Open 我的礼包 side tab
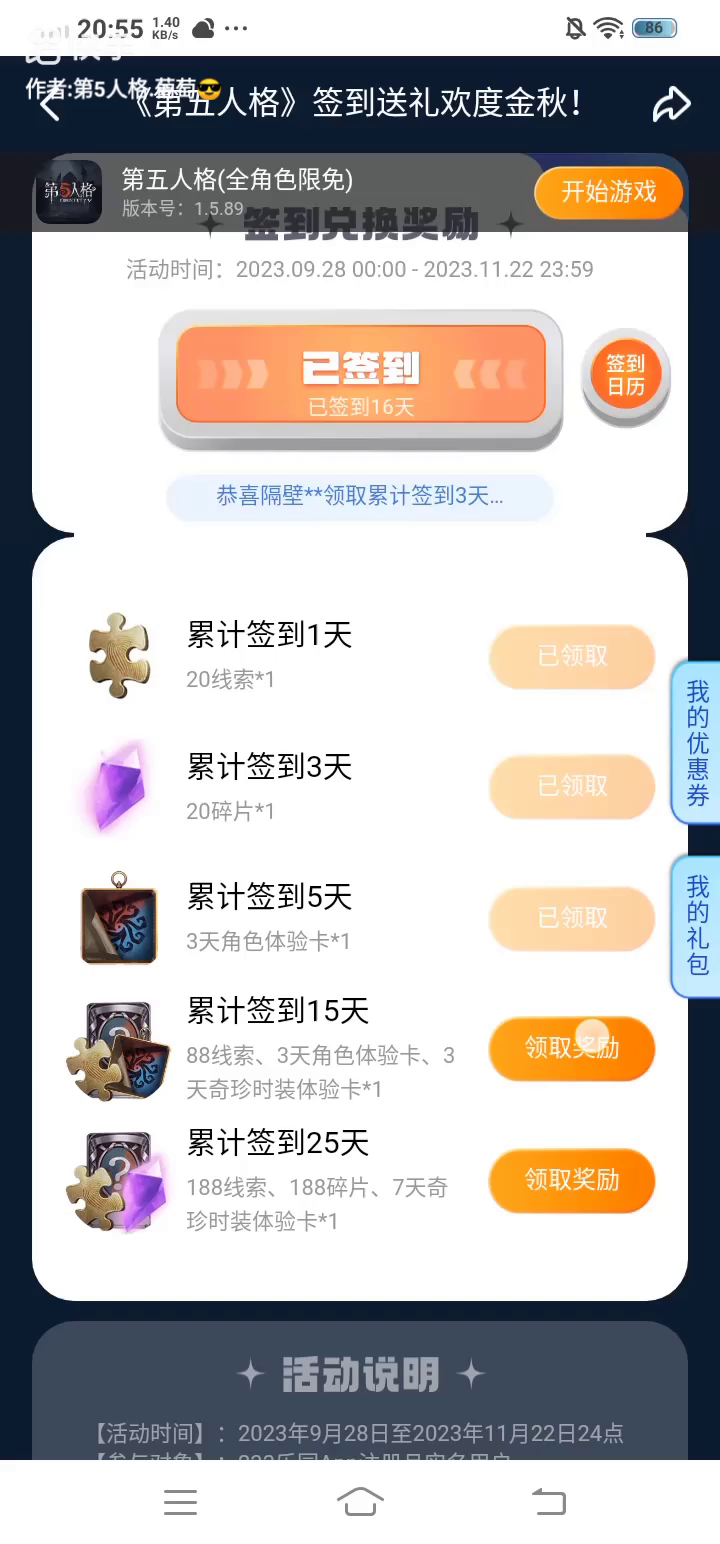The image size is (720, 1544). coord(698,926)
